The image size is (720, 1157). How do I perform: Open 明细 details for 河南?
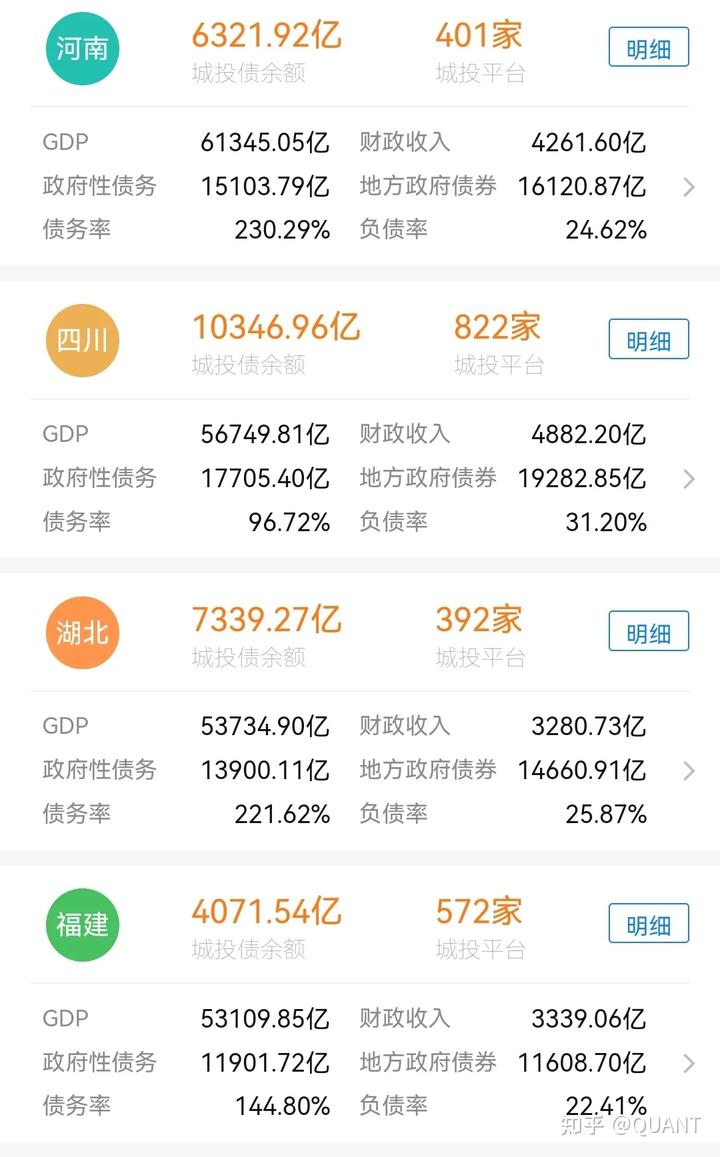tap(648, 47)
